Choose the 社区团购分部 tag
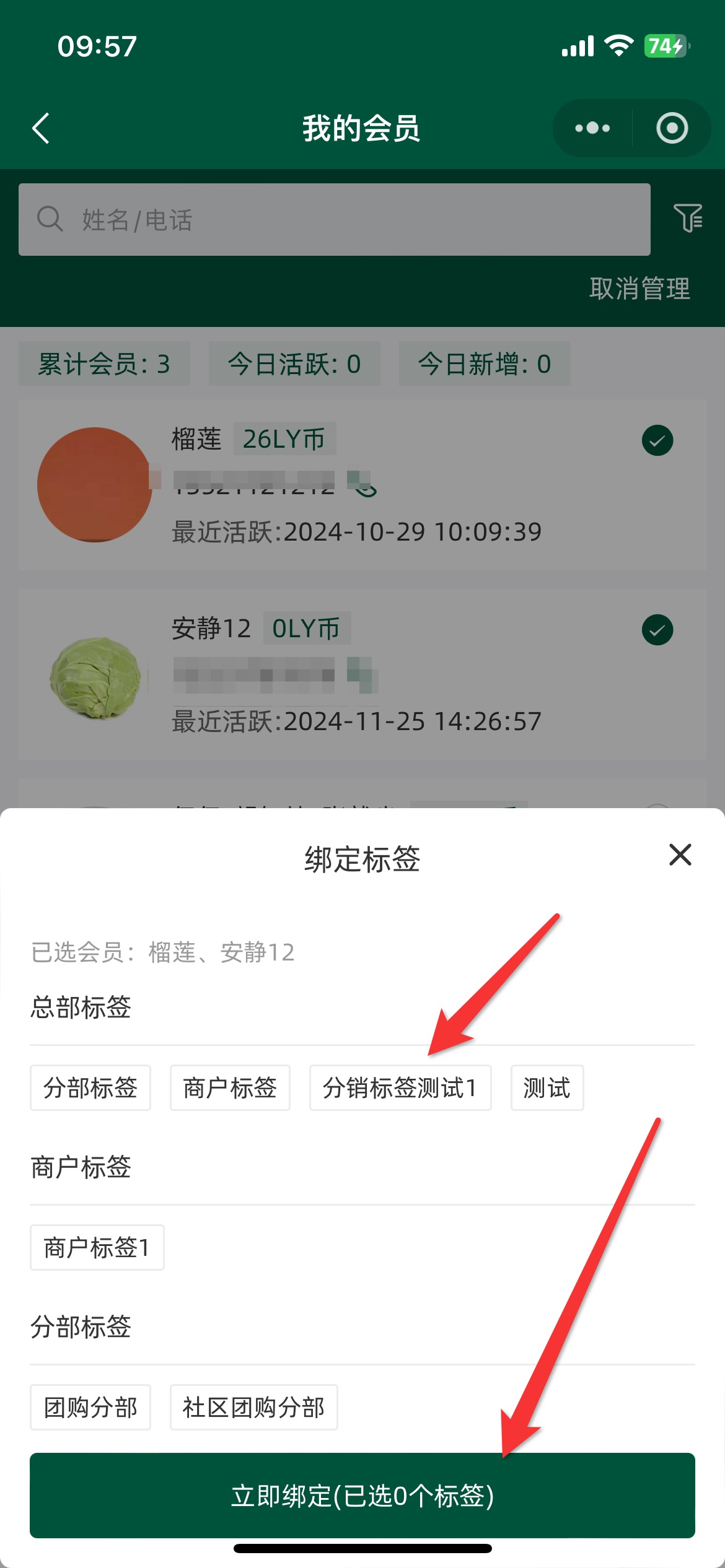The image size is (725, 1568). pos(253,1408)
